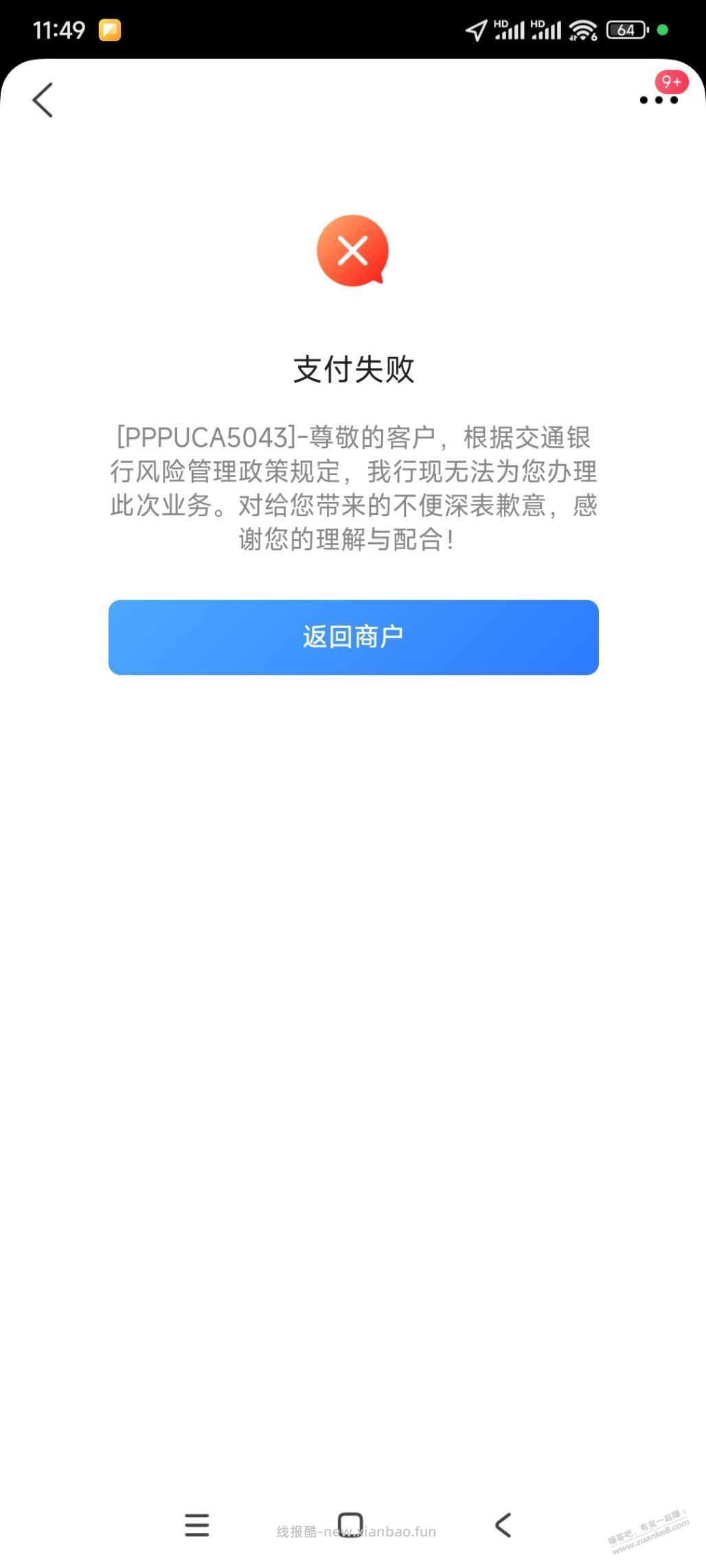Click the error description message
Viewport: 706px width, 1568px height.
tap(353, 489)
